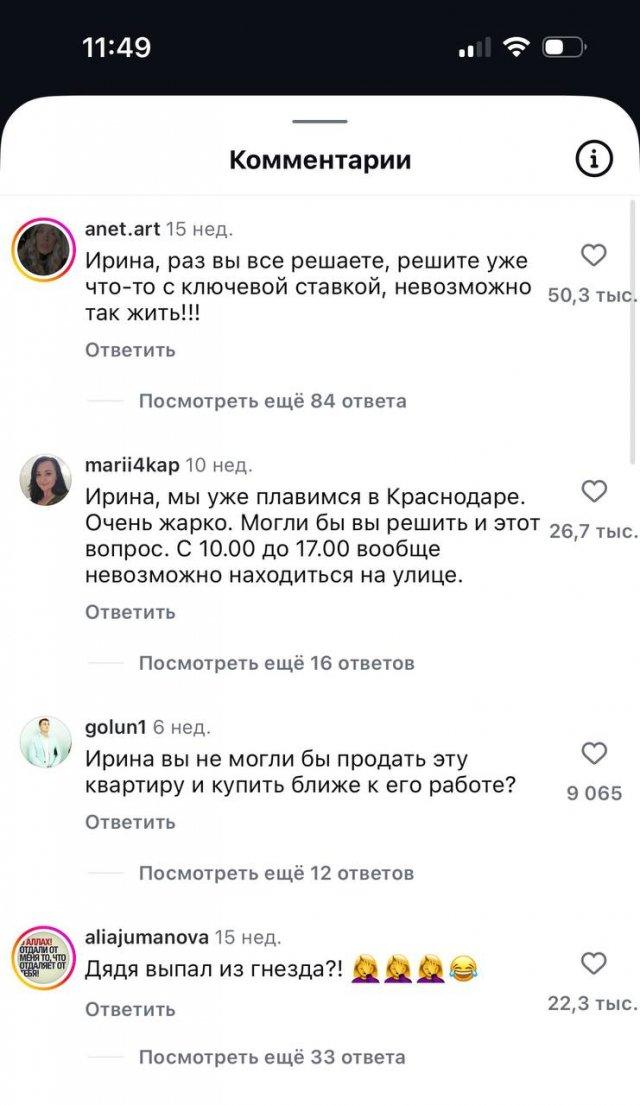Viewport: 640px width, 1105px height.
Task: Reply to marii4kap's comment
Action: coord(130,612)
